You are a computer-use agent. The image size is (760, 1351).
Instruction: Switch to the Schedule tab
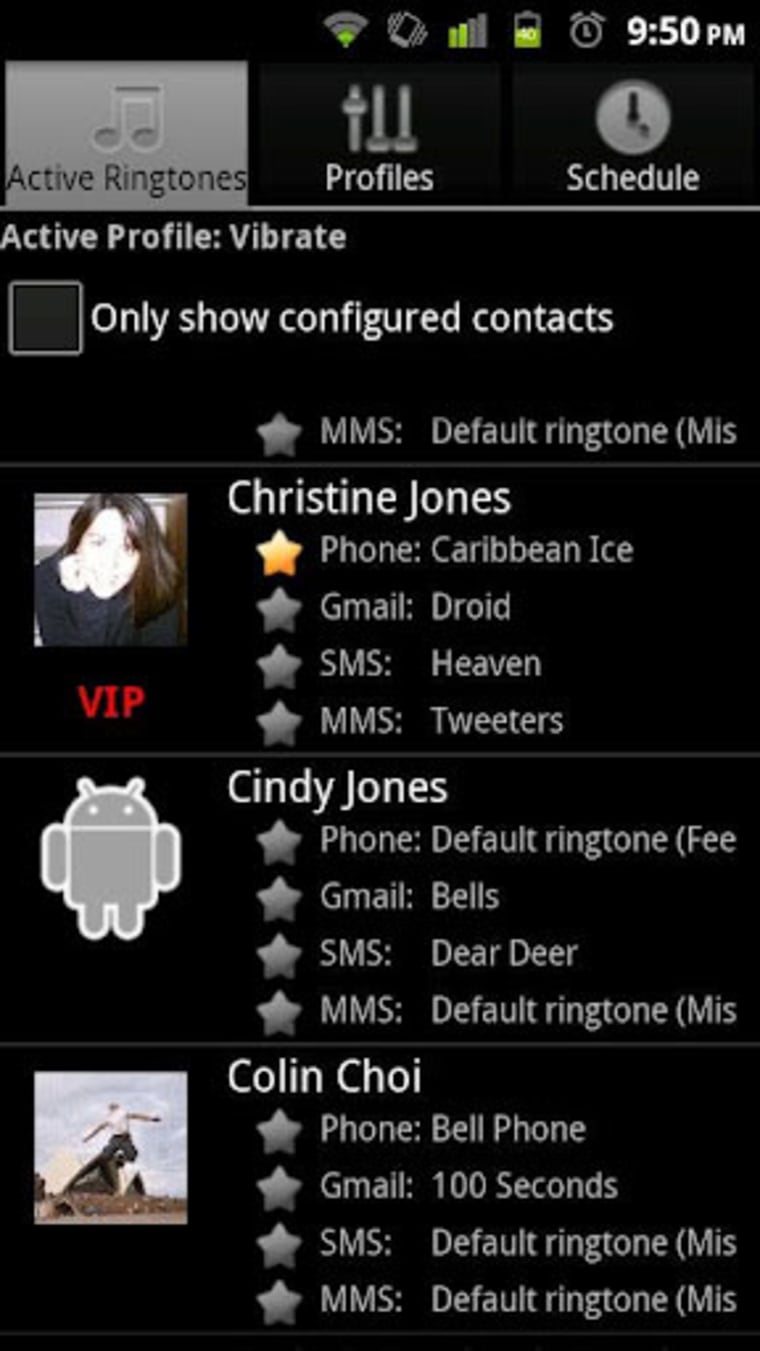pos(632,135)
